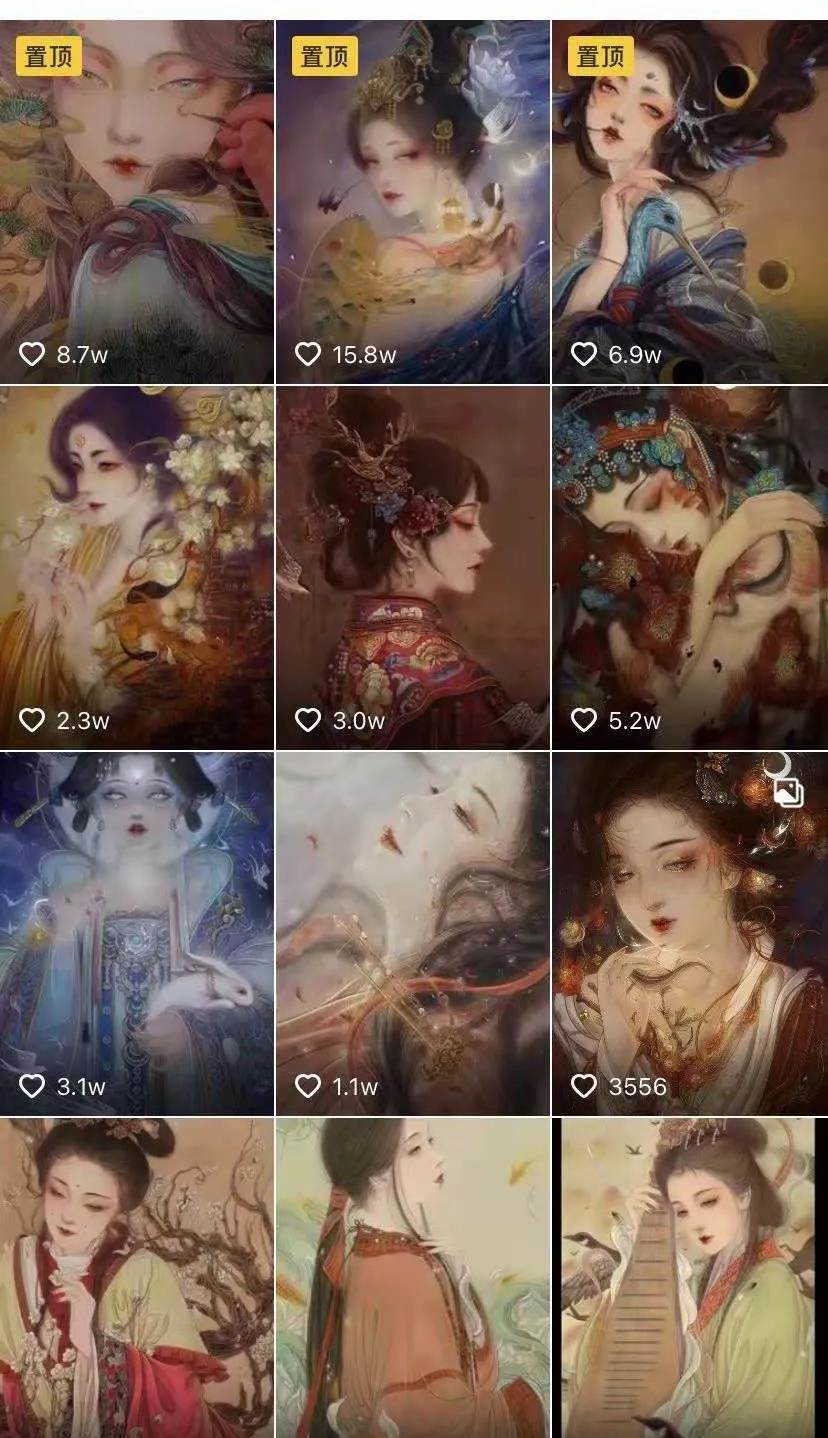Open the artwork with 5.2w likes
The width and height of the screenshot is (828, 1438).
click(x=690, y=567)
